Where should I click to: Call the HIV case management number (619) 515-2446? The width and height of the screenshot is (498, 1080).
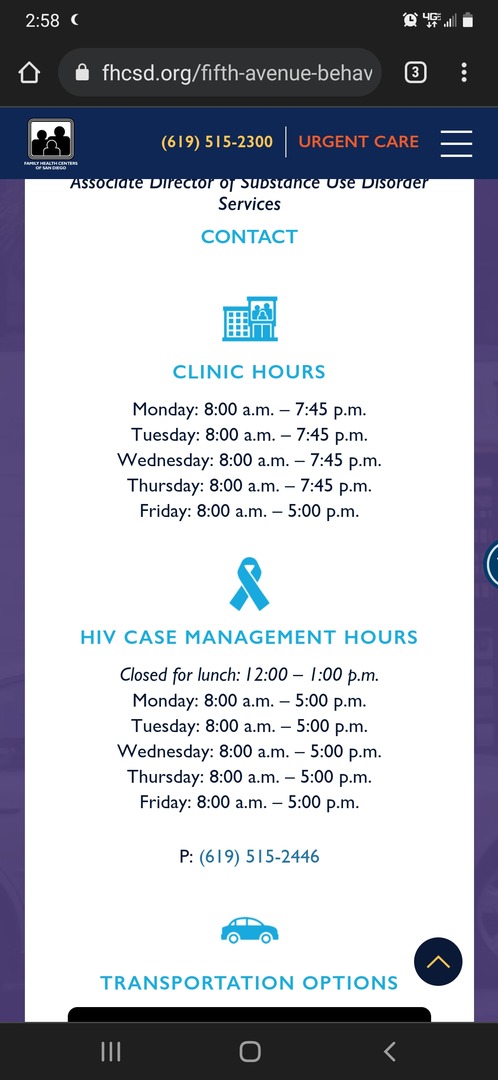tap(259, 857)
